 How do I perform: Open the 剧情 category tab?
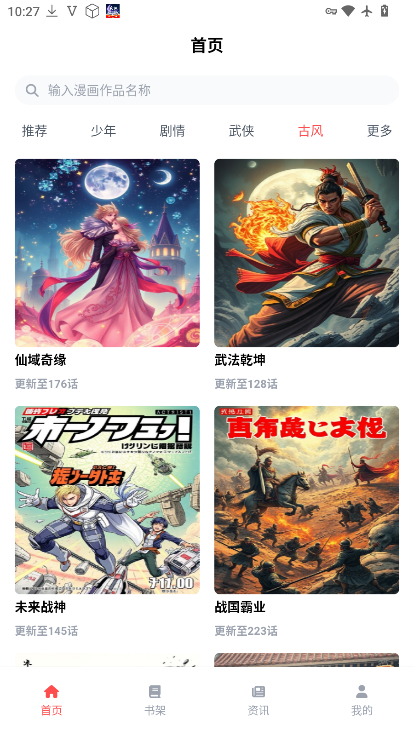pyautogui.click(x=172, y=130)
